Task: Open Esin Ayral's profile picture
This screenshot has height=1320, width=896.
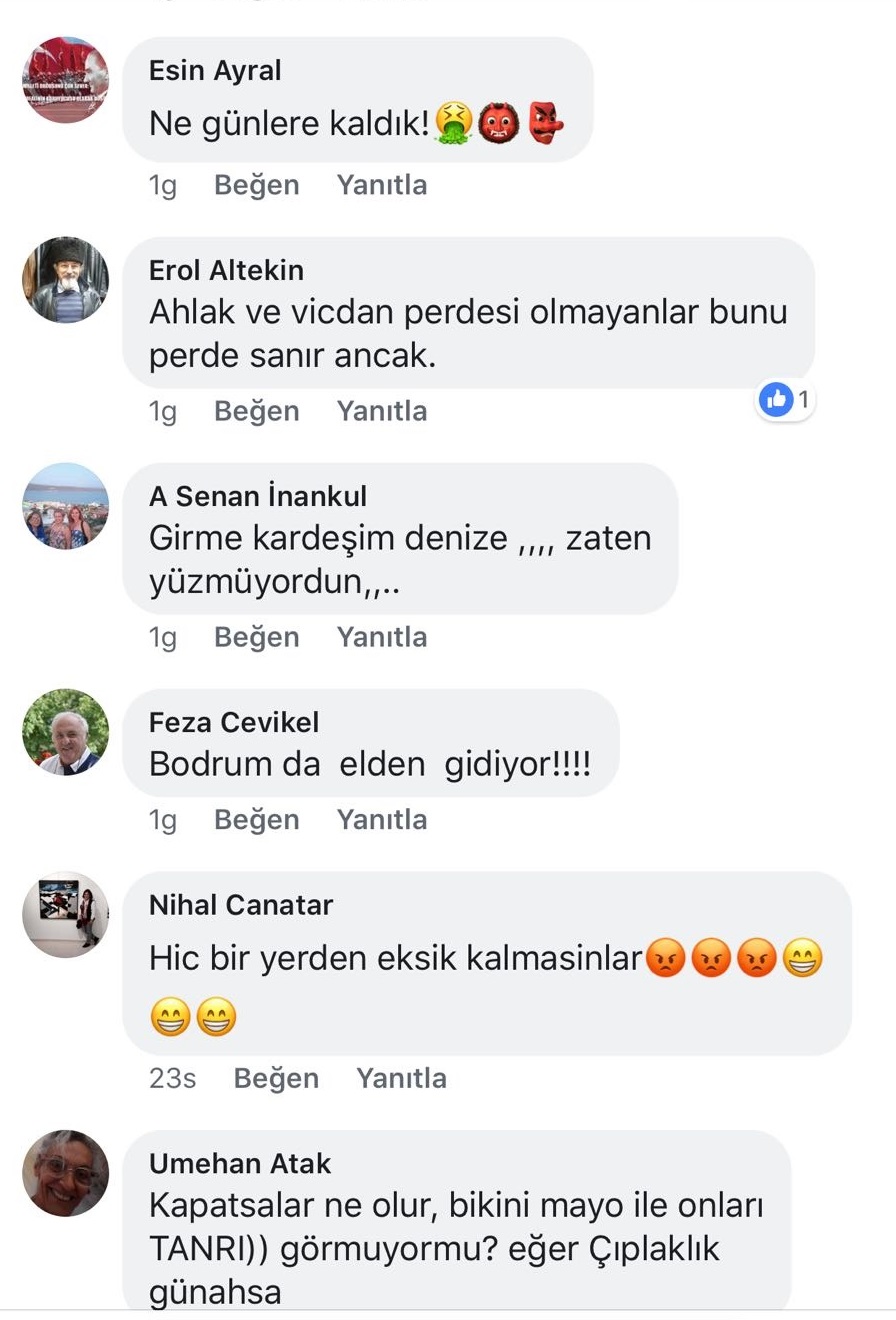Action: [65, 80]
